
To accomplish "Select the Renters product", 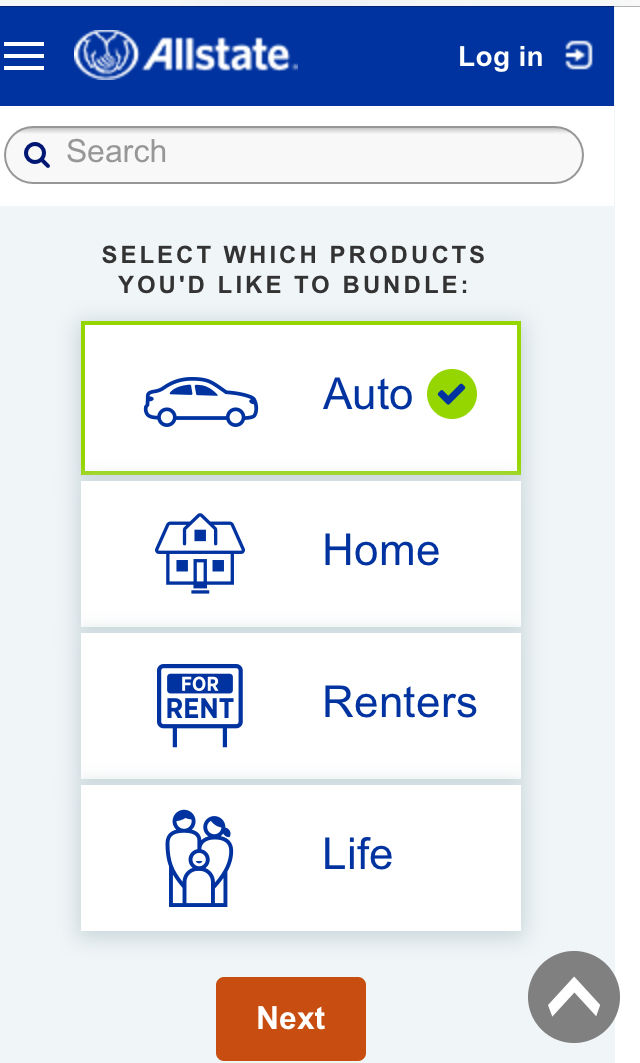I will (301, 706).
